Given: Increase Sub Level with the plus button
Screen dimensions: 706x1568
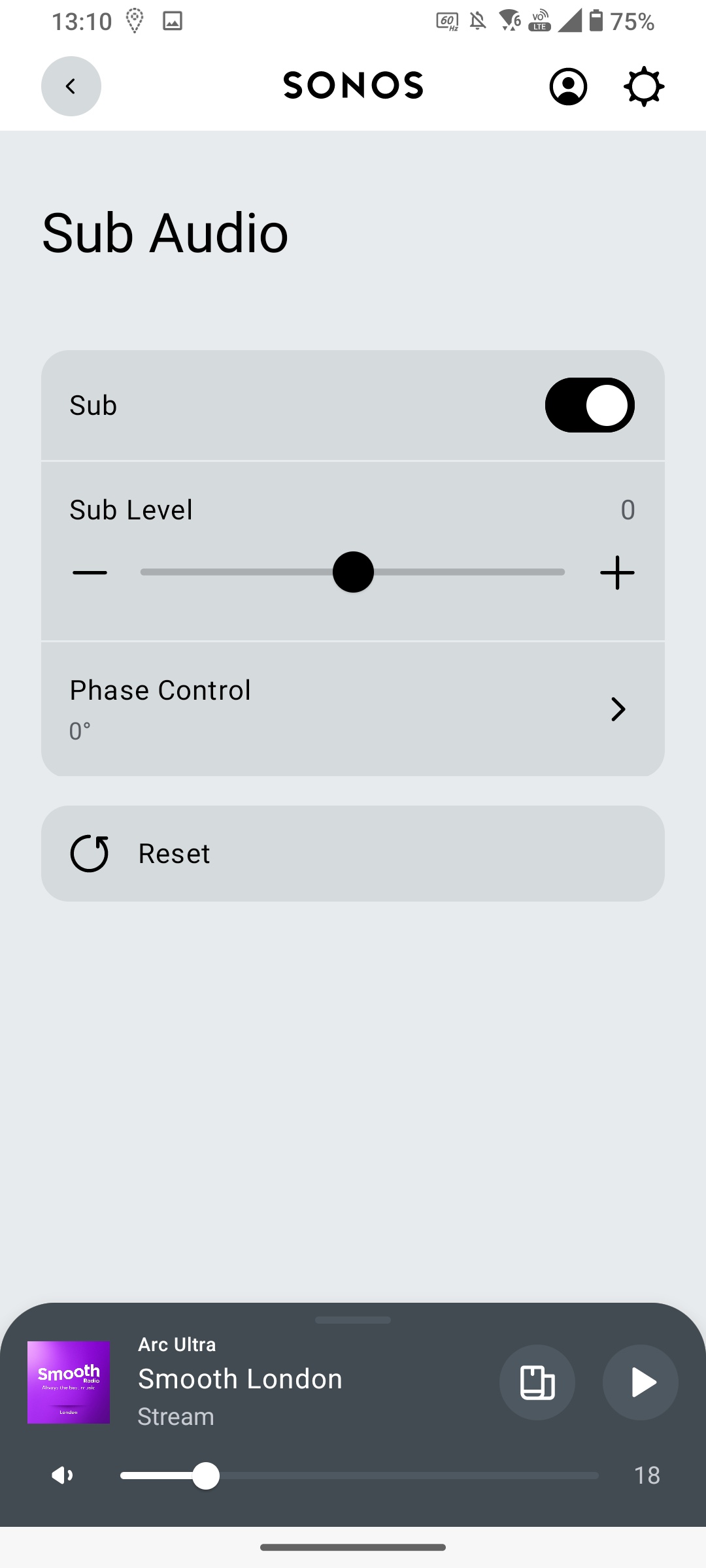Looking at the screenshot, I should coord(617,573).
